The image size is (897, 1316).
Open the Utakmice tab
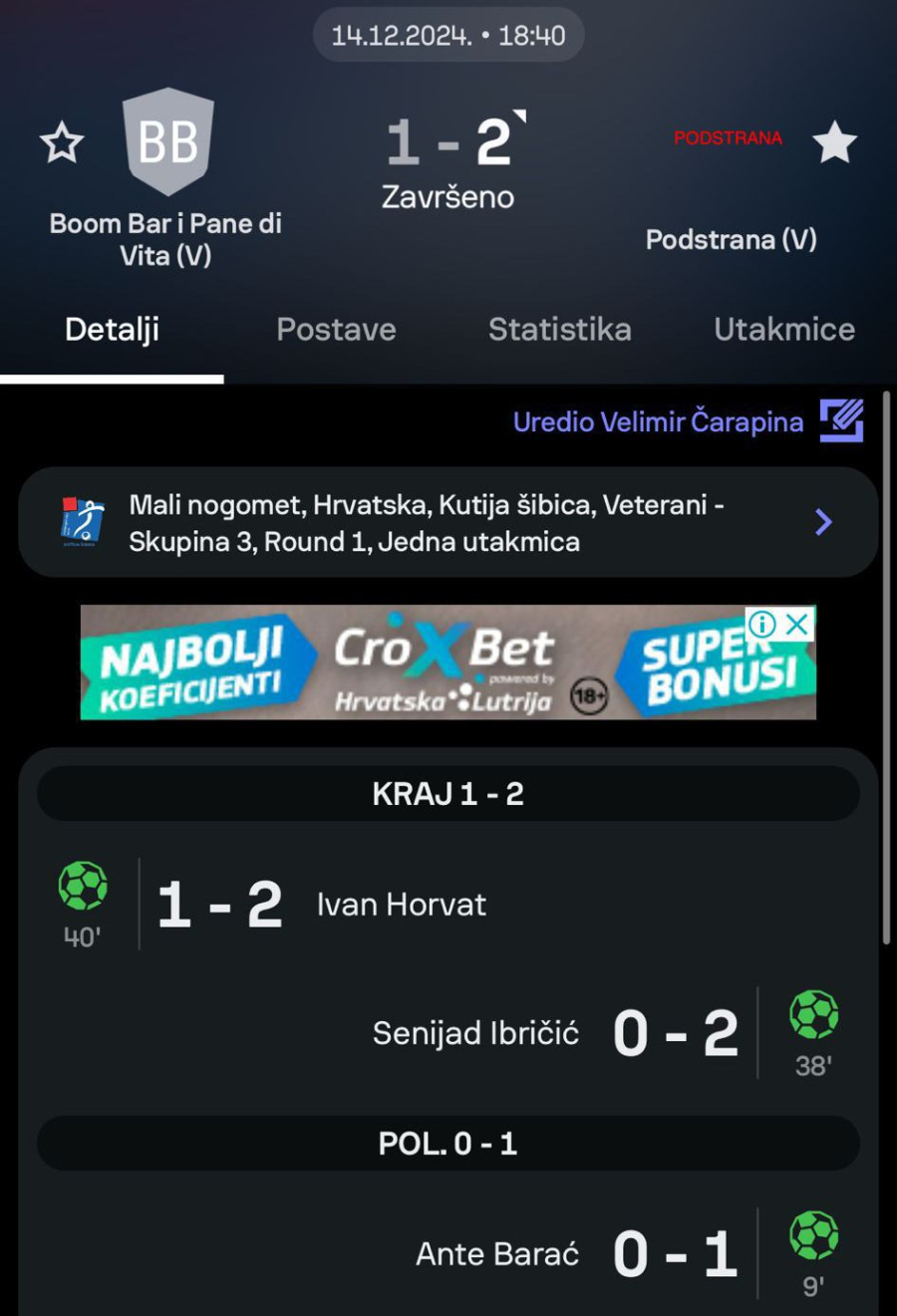(x=784, y=330)
